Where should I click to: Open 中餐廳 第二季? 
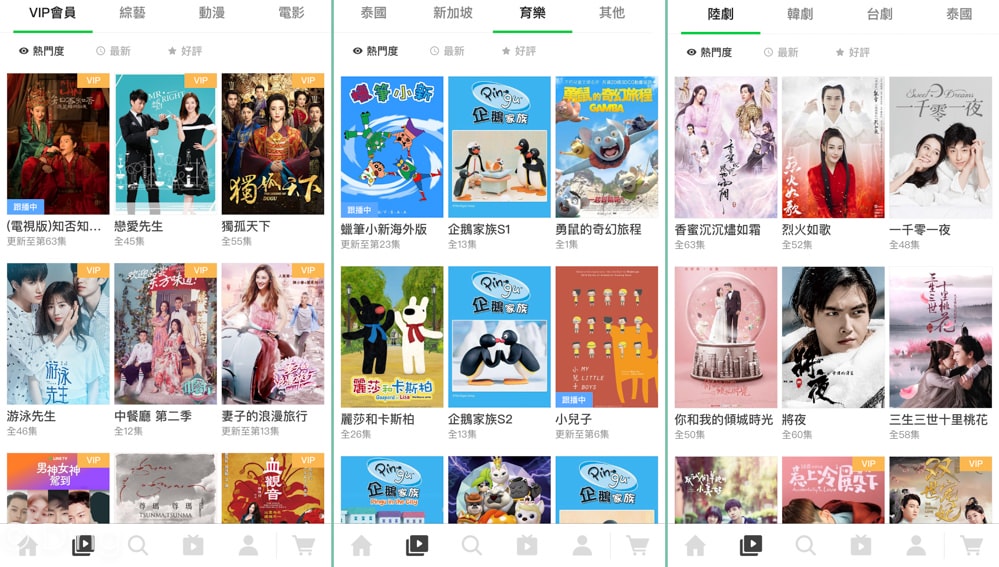pos(165,334)
